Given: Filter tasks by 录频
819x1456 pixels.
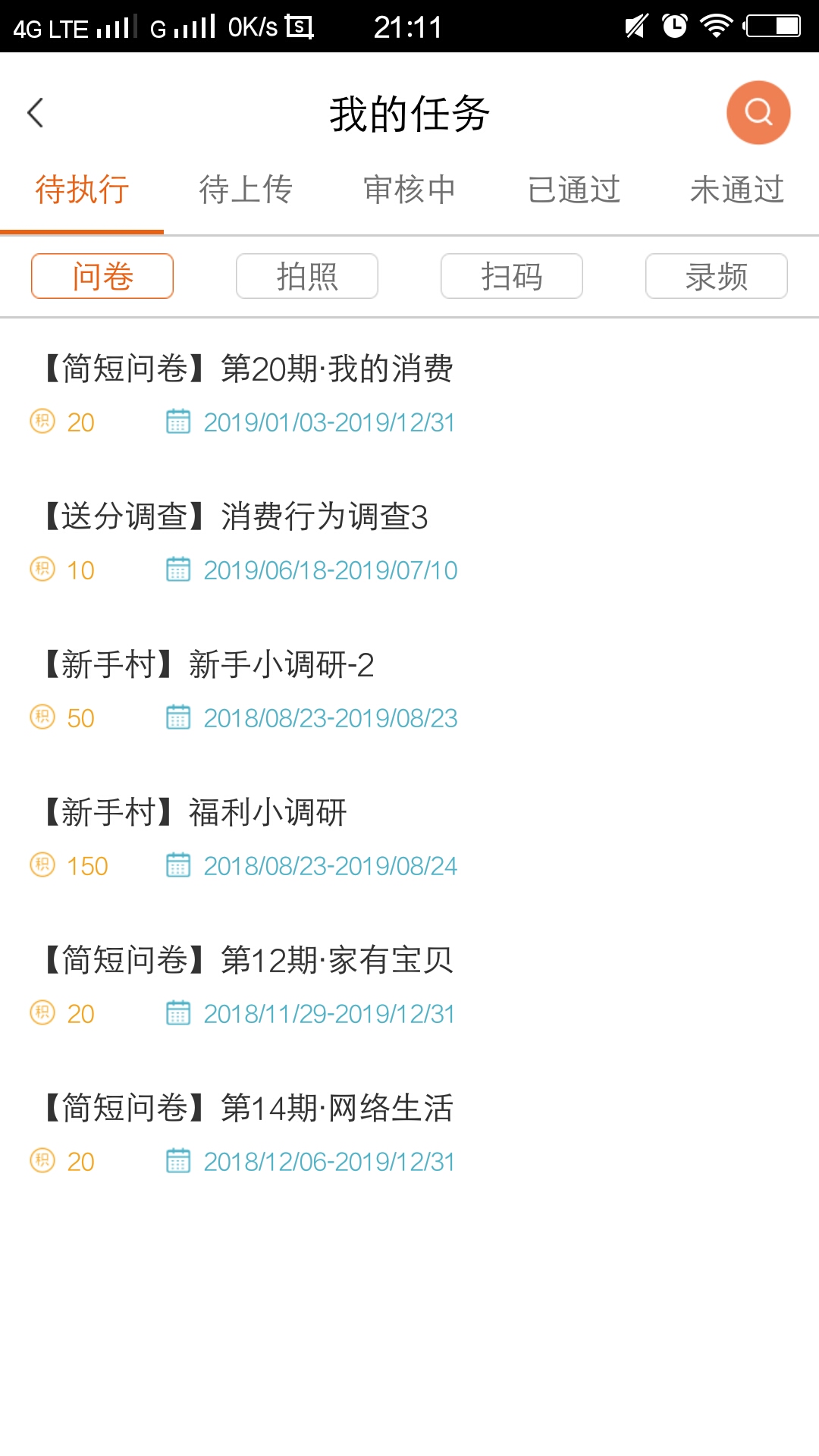Looking at the screenshot, I should pos(717,276).
